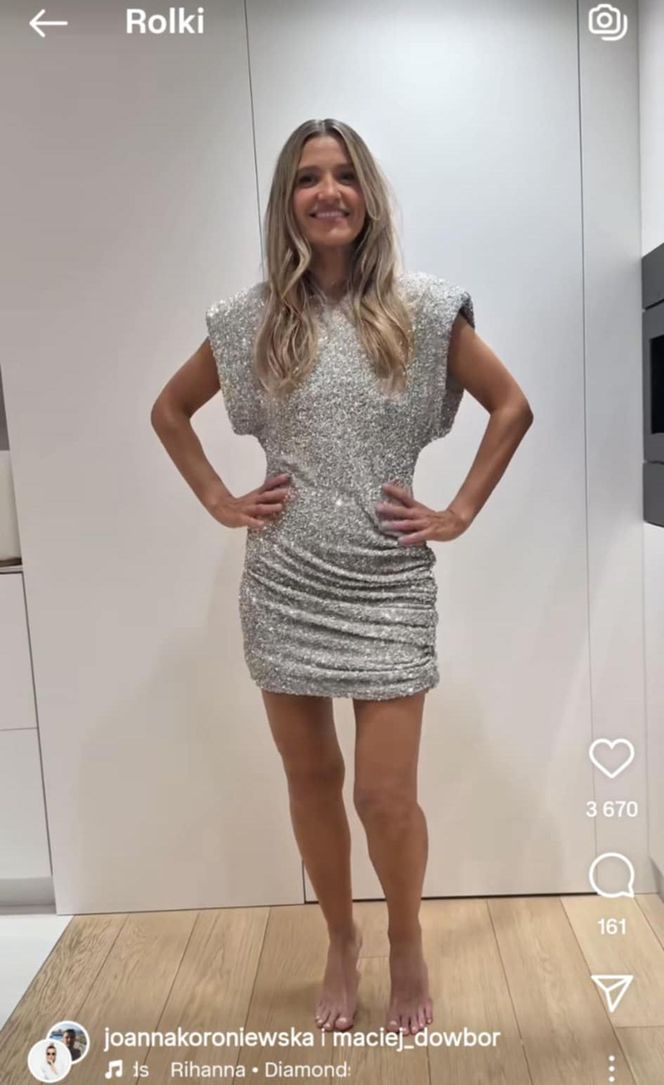
Task: Open the comments on this reel
Action: pos(611,877)
